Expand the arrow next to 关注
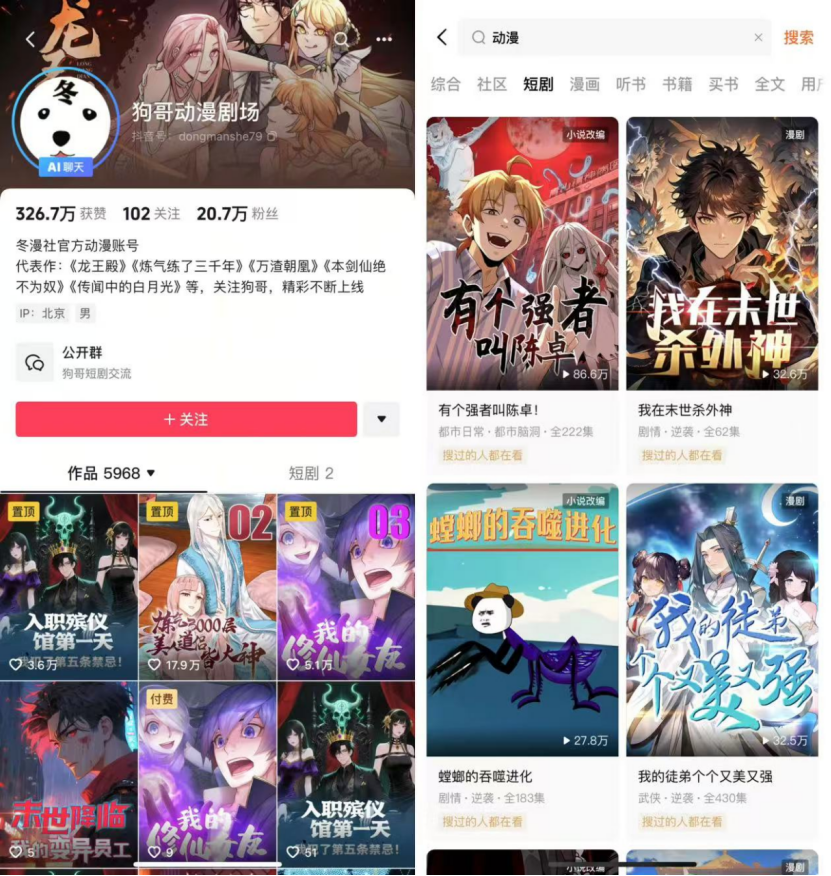Viewport: 831px width, 876px height. point(381,419)
